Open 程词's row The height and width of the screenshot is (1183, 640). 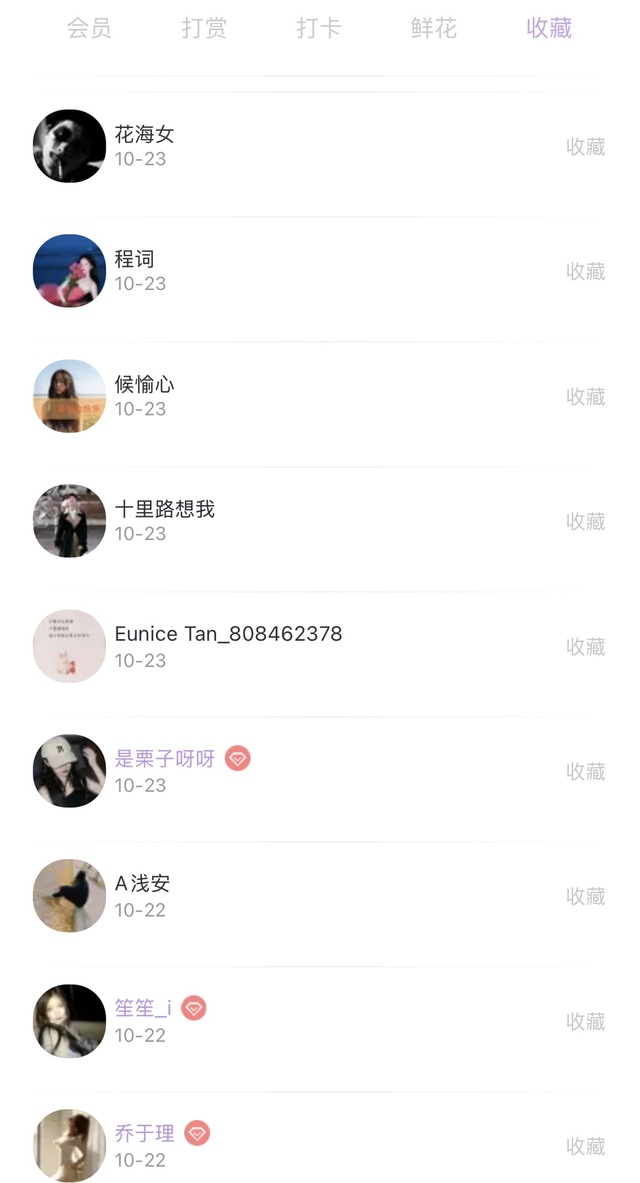pyautogui.click(x=320, y=271)
